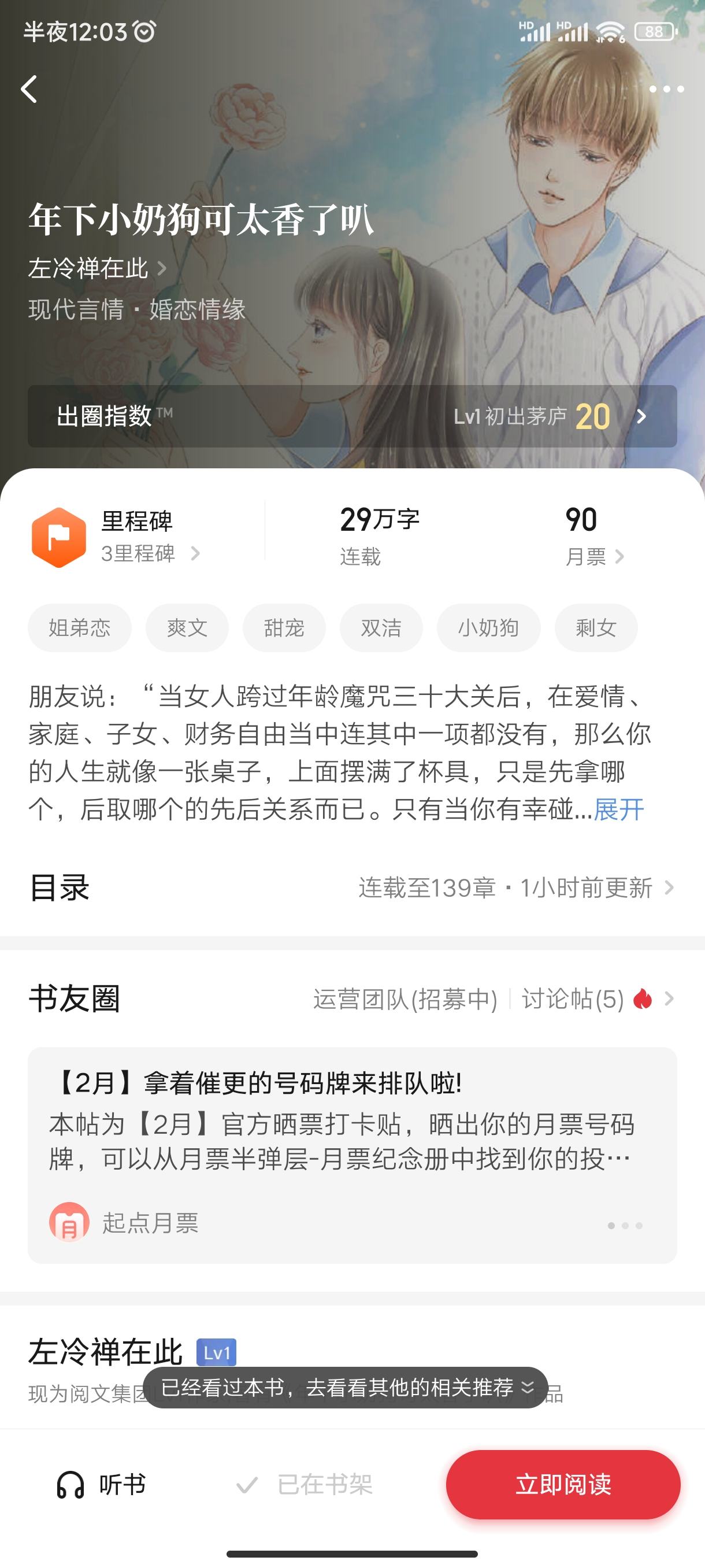Select the 小奶狗 tag chip
Viewport: 705px width, 1568px height.
click(x=488, y=627)
